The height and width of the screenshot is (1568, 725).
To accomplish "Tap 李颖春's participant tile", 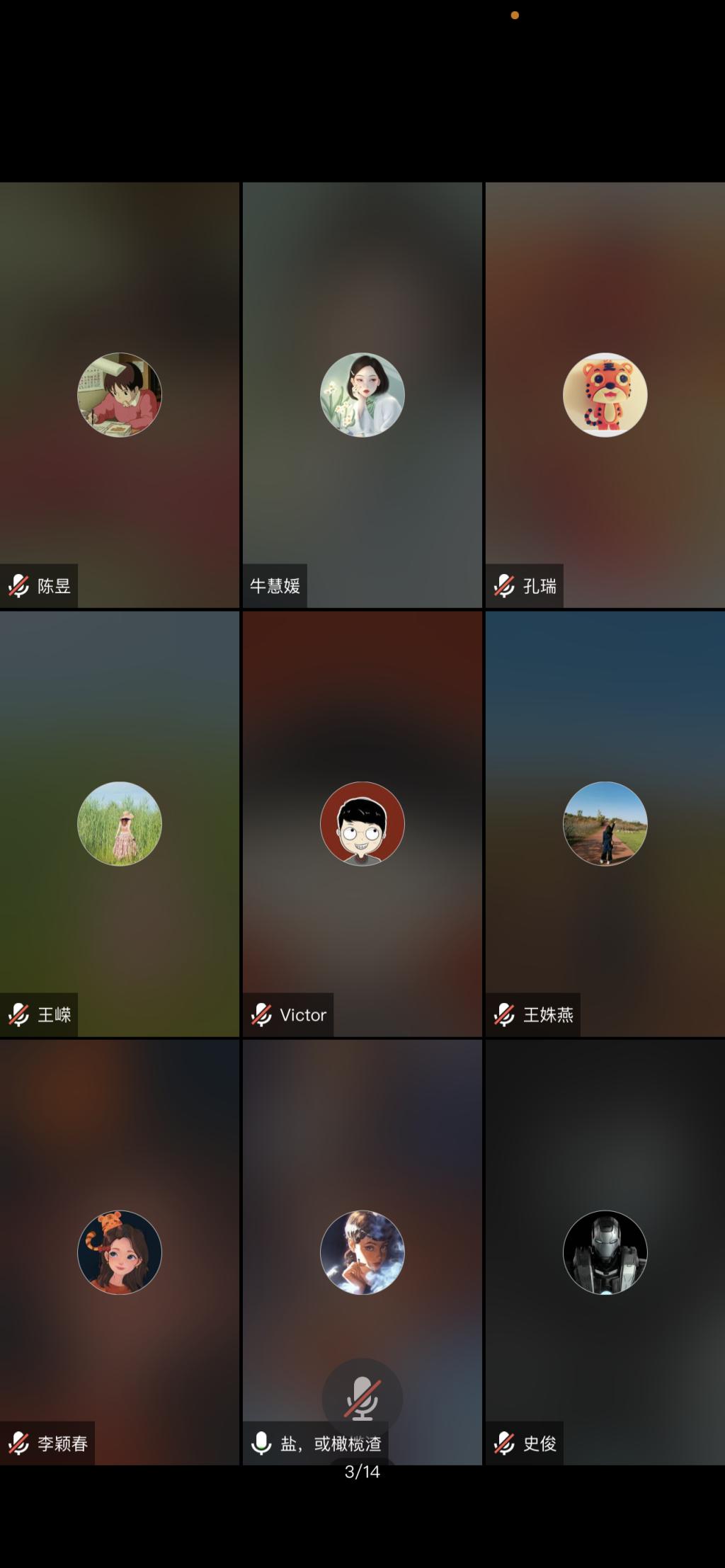I will pyautogui.click(x=119, y=1252).
